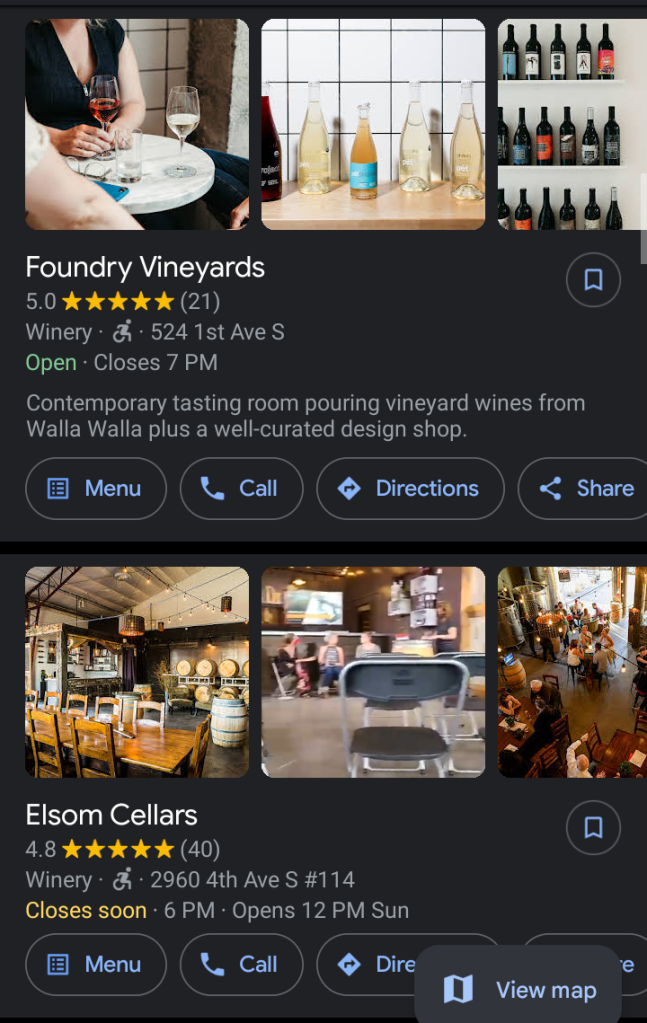Get Directions to Foundry Vineyards
The width and height of the screenshot is (647, 1023).
[x=410, y=488]
